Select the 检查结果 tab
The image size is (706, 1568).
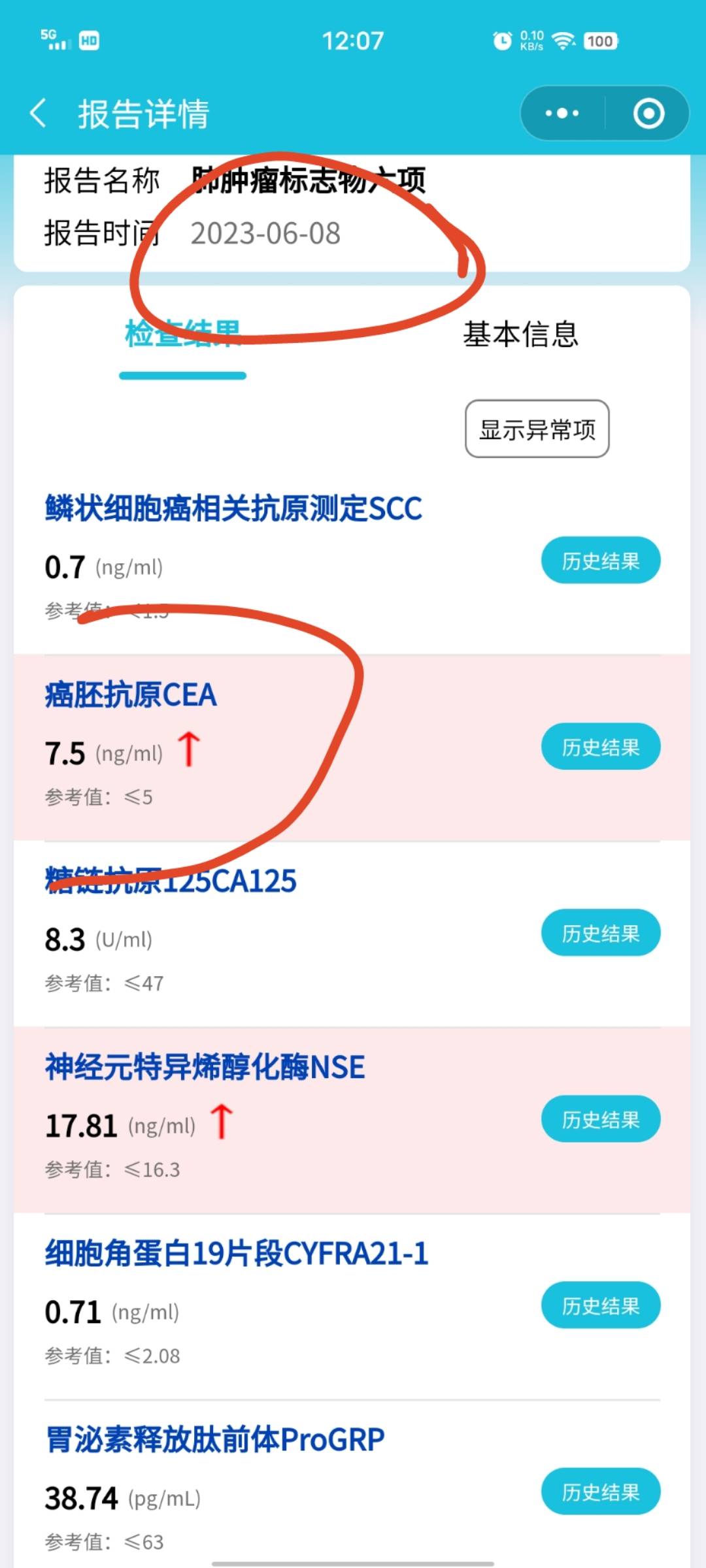pyautogui.click(x=182, y=335)
